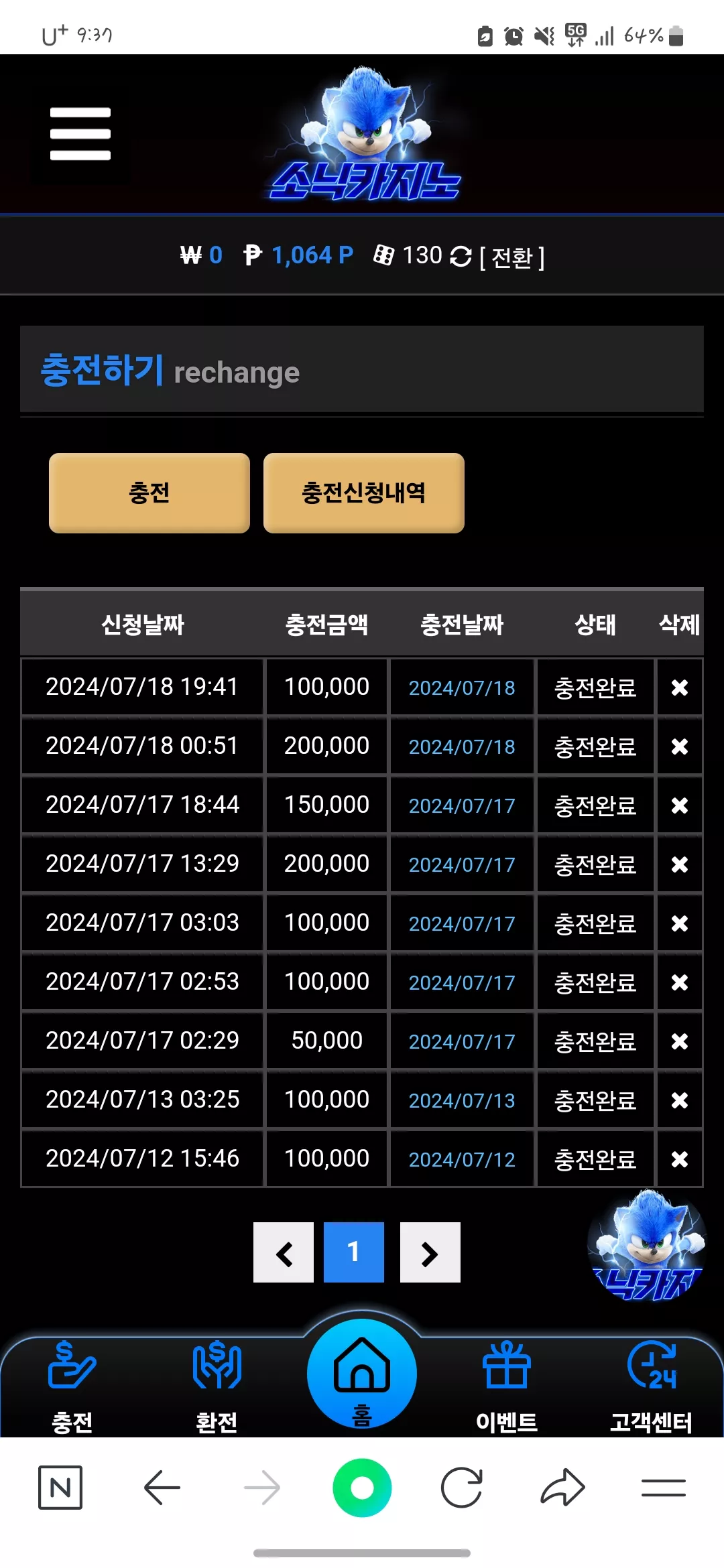Viewport: 724px width, 1568px height.
Task: Delete the 2024/07/18 19:41 entry
Action: (x=680, y=688)
